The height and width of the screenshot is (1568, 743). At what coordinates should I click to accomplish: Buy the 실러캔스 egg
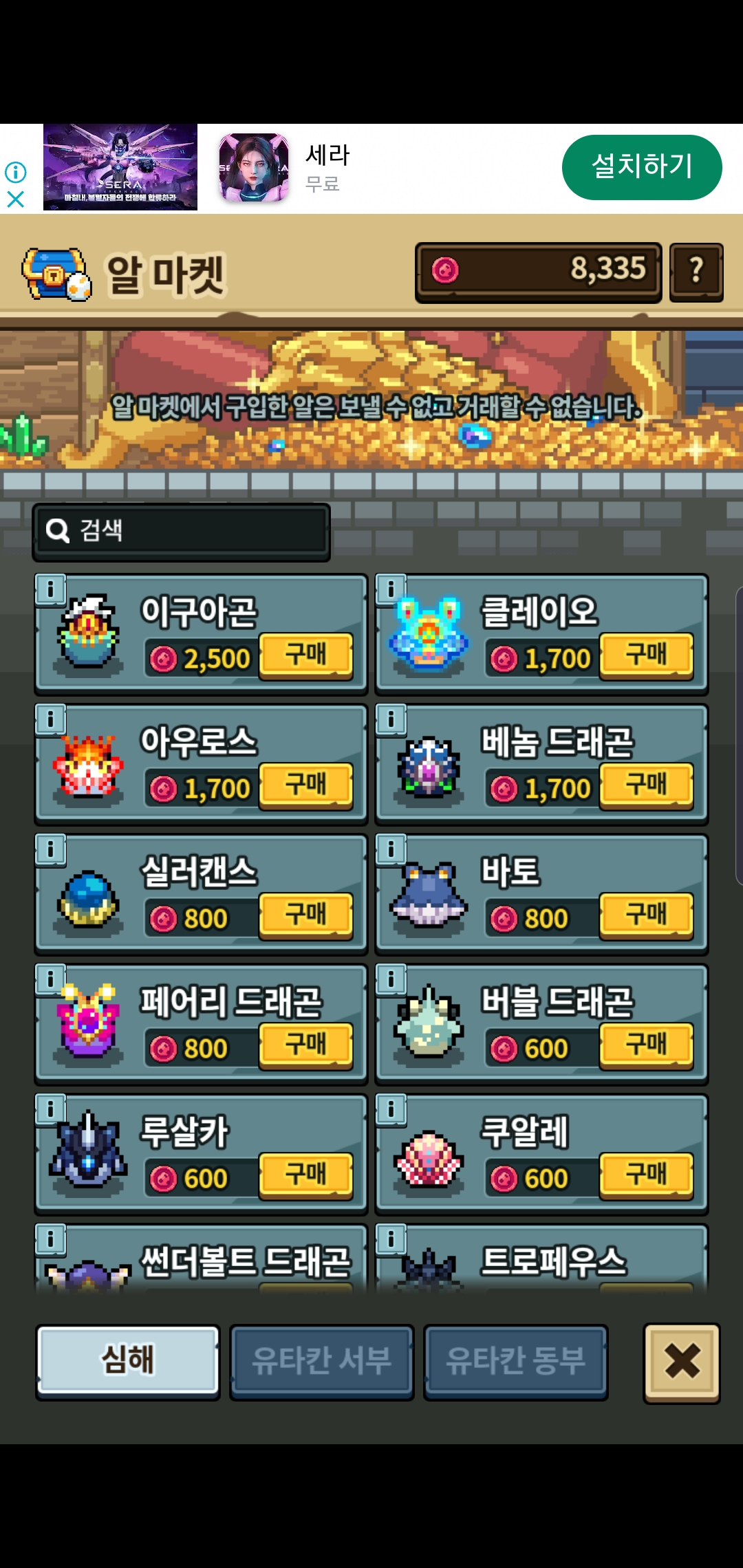(306, 915)
